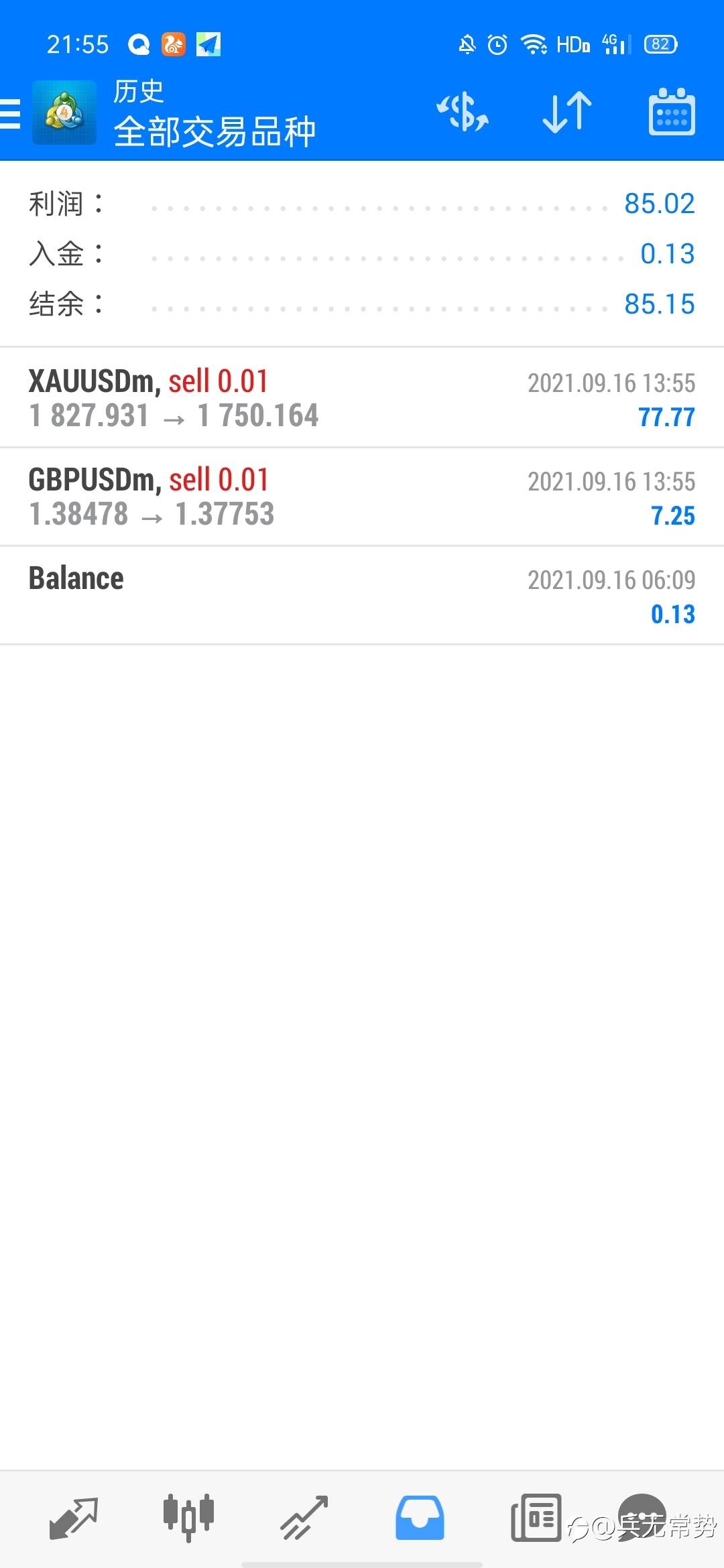Select the History inbox tab
Image resolution: width=724 pixels, height=1568 pixels.
pos(420,1518)
